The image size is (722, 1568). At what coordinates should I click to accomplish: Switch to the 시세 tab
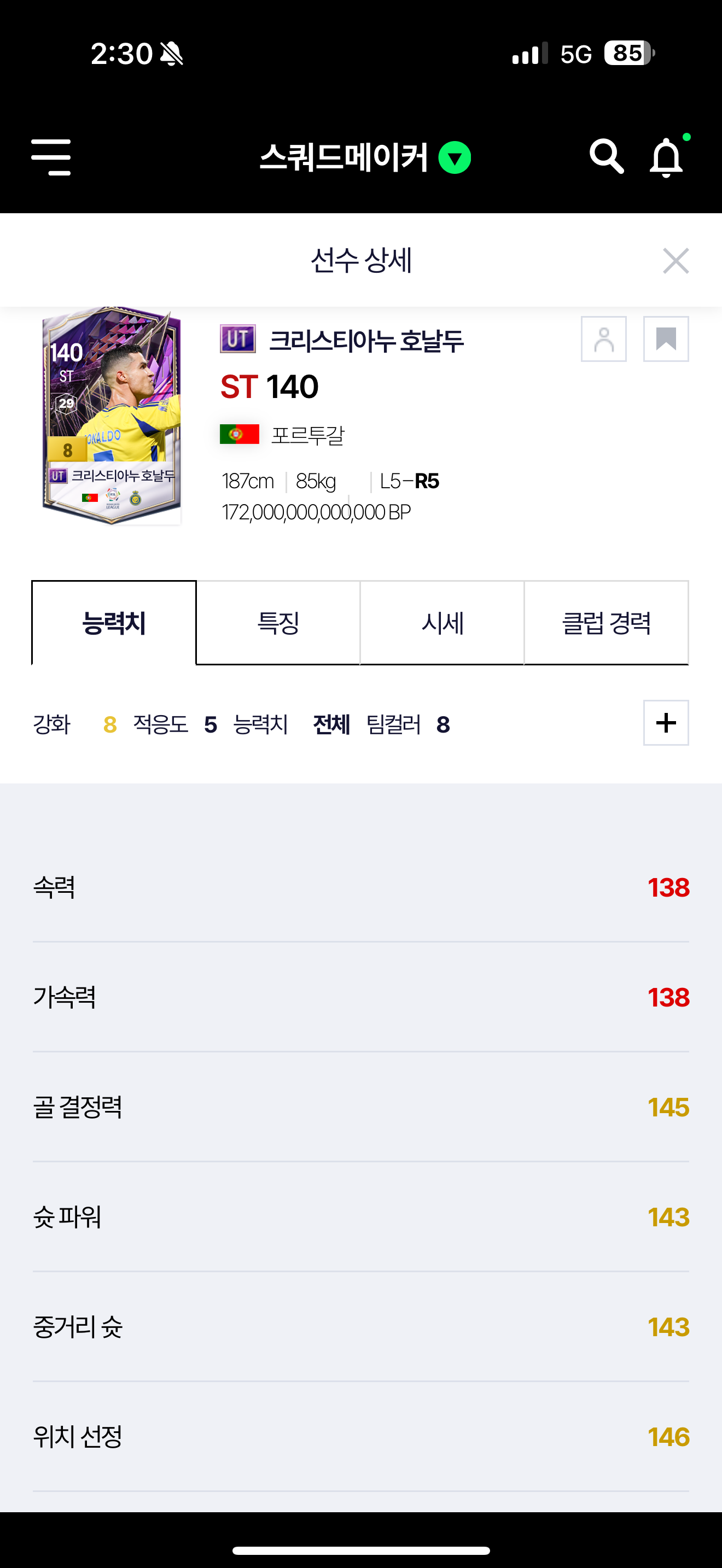coord(442,623)
